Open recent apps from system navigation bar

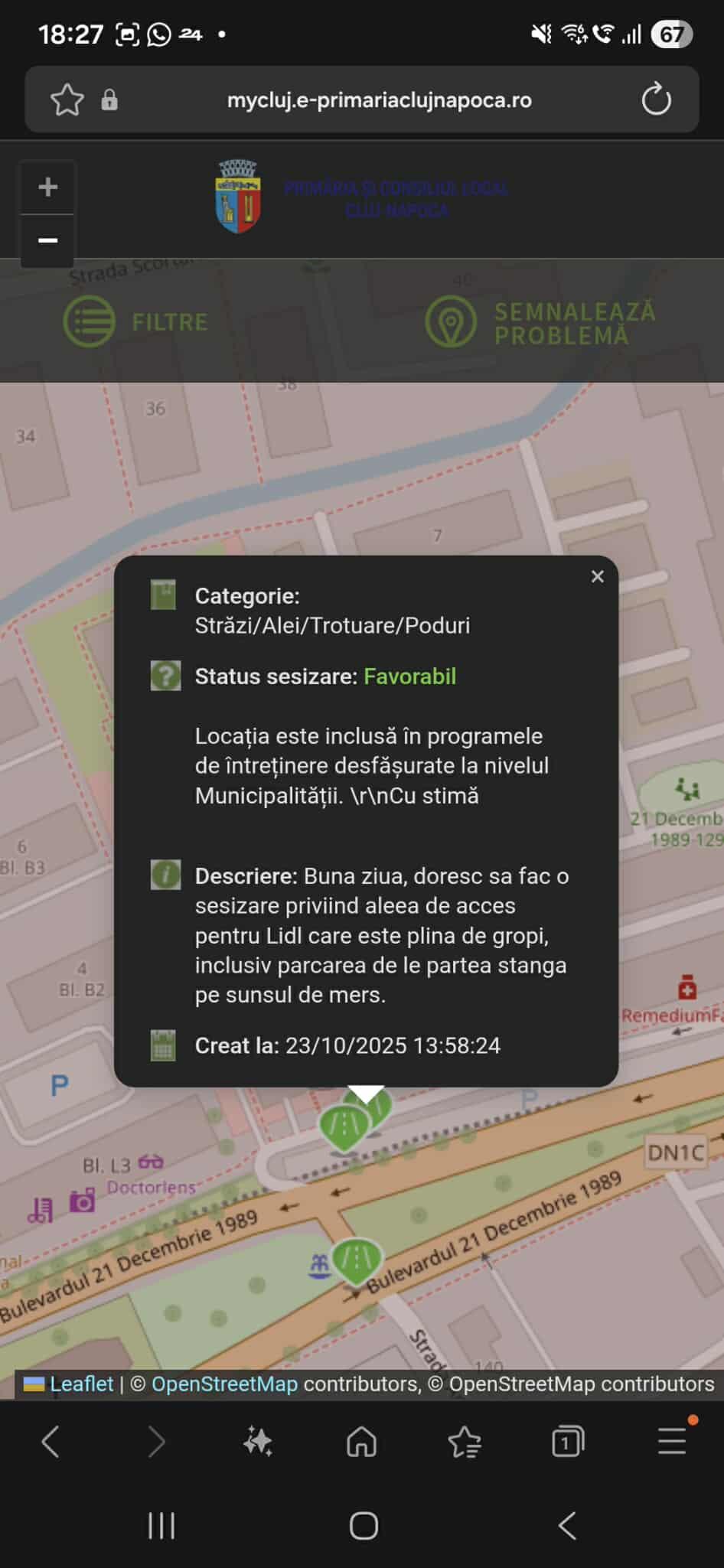[161, 1525]
